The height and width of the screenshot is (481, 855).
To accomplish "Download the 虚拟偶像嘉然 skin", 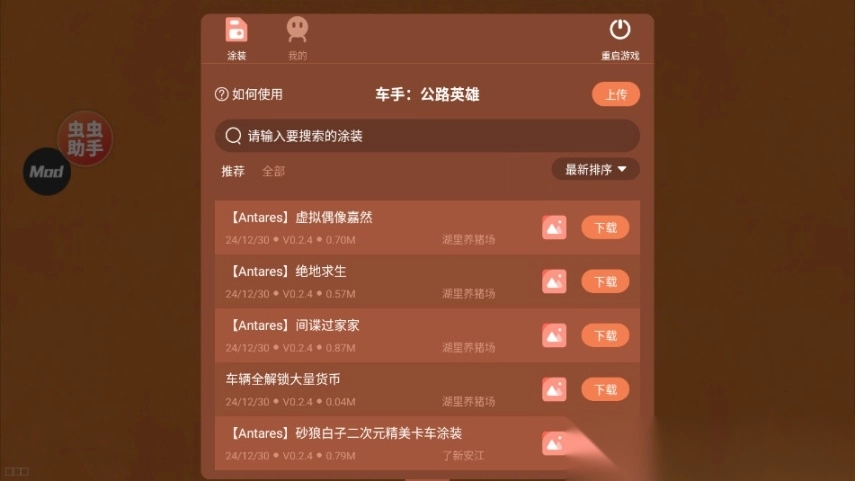I will pyautogui.click(x=605, y=227).
